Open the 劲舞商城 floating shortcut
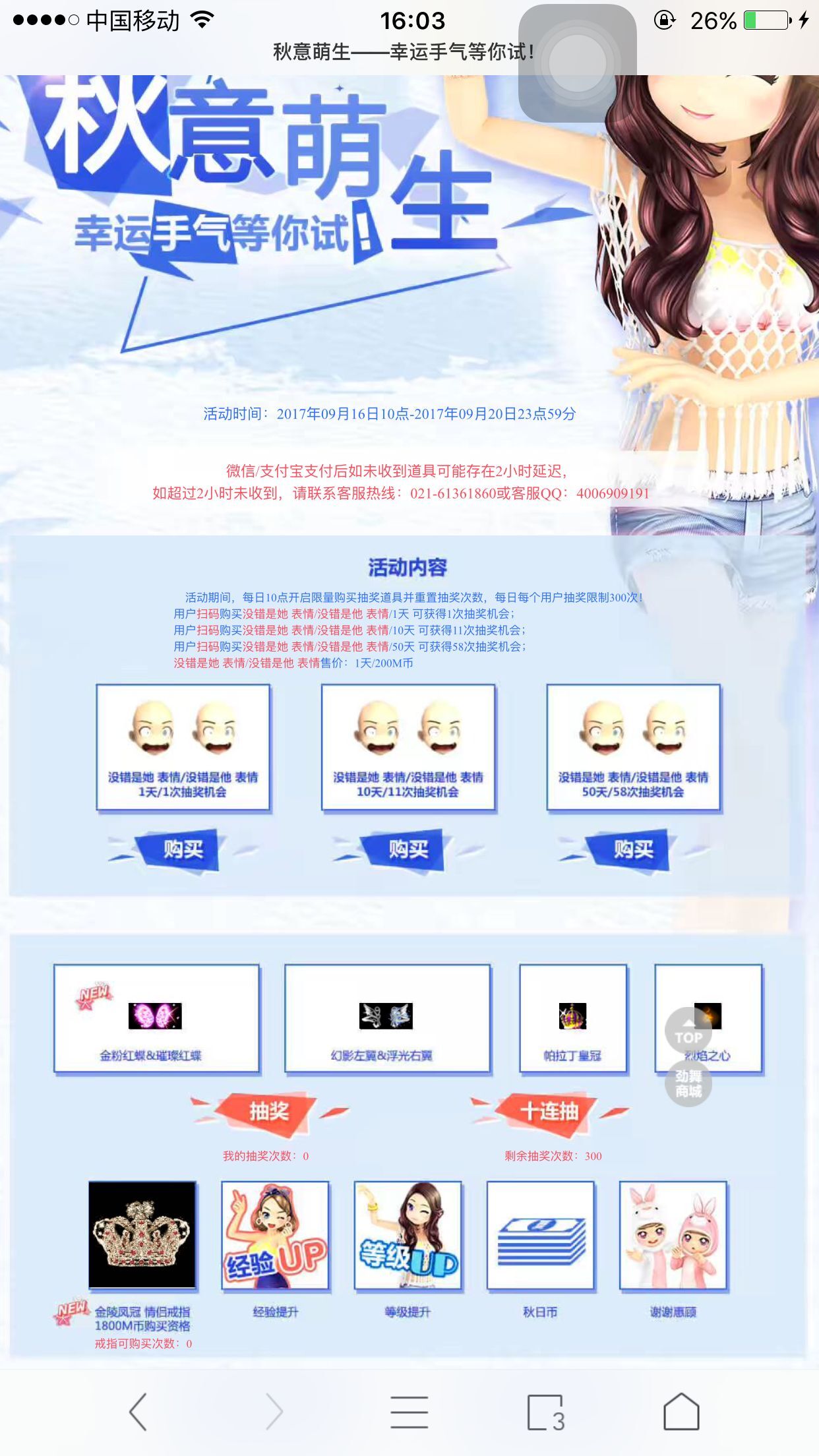819x1456 pixels. click(688, 1083)
